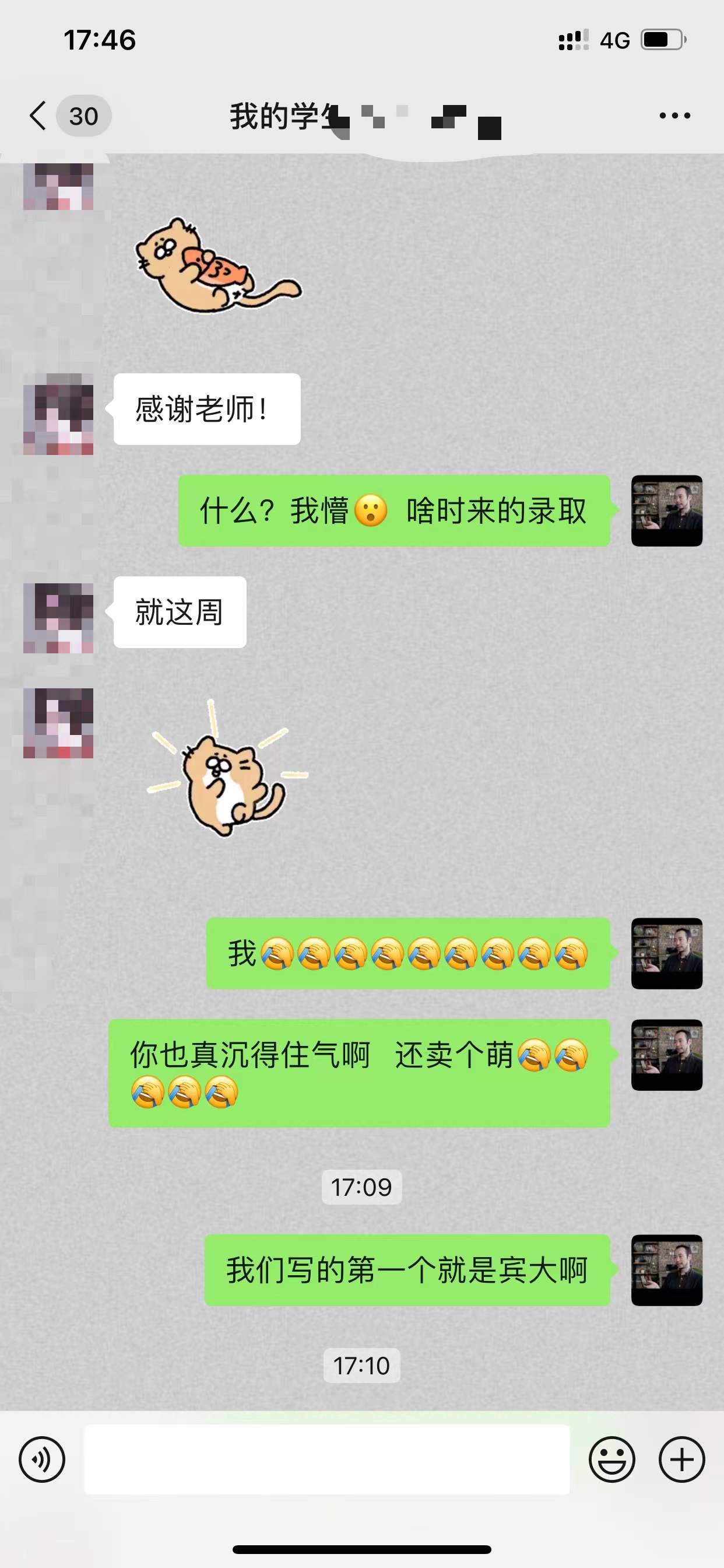Open my avatar beside 什么？我懵 message
The height and width of the screenshot is (1568, 724).
(666, 510)
